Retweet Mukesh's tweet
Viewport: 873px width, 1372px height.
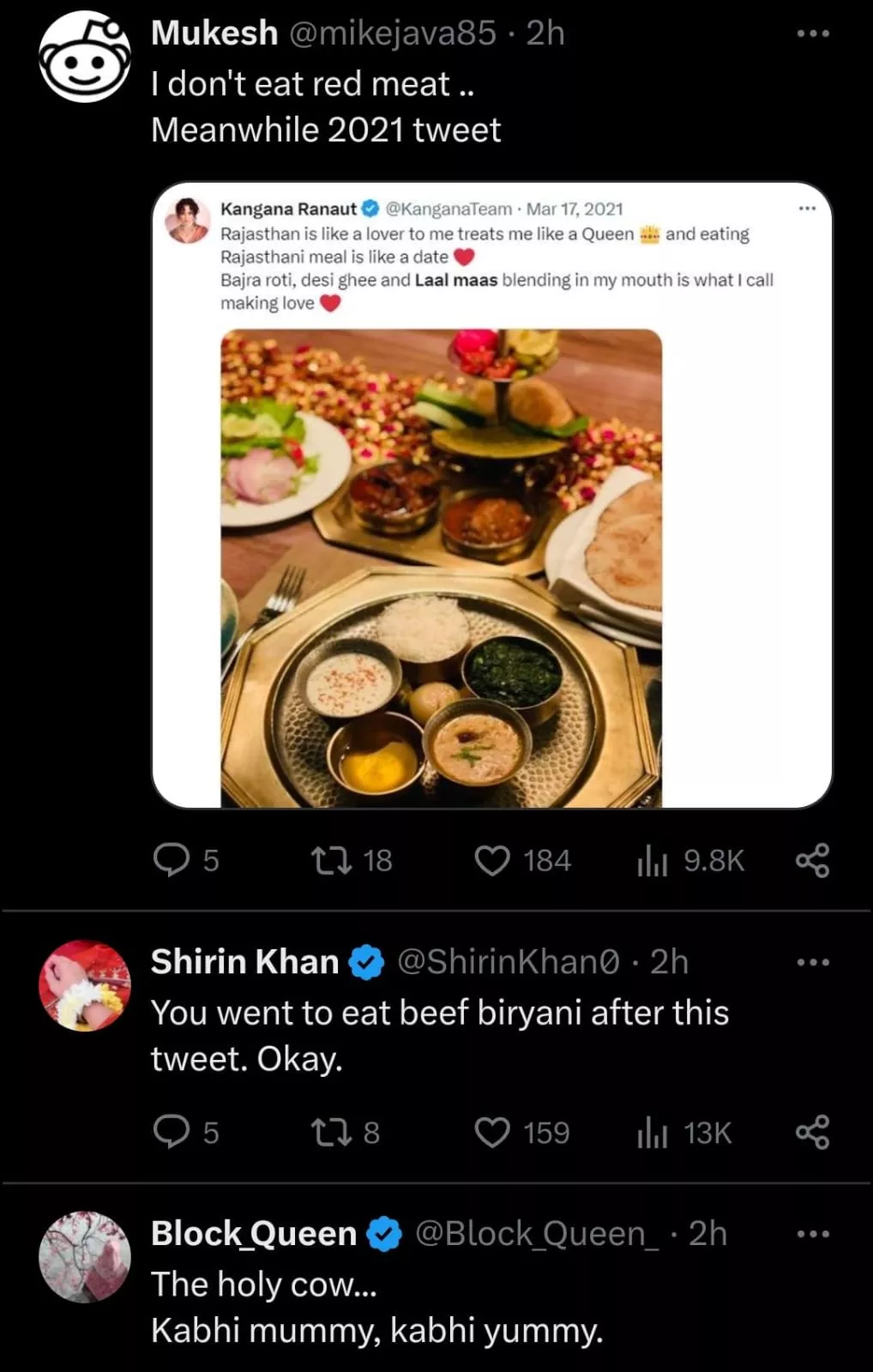point(332,860)
